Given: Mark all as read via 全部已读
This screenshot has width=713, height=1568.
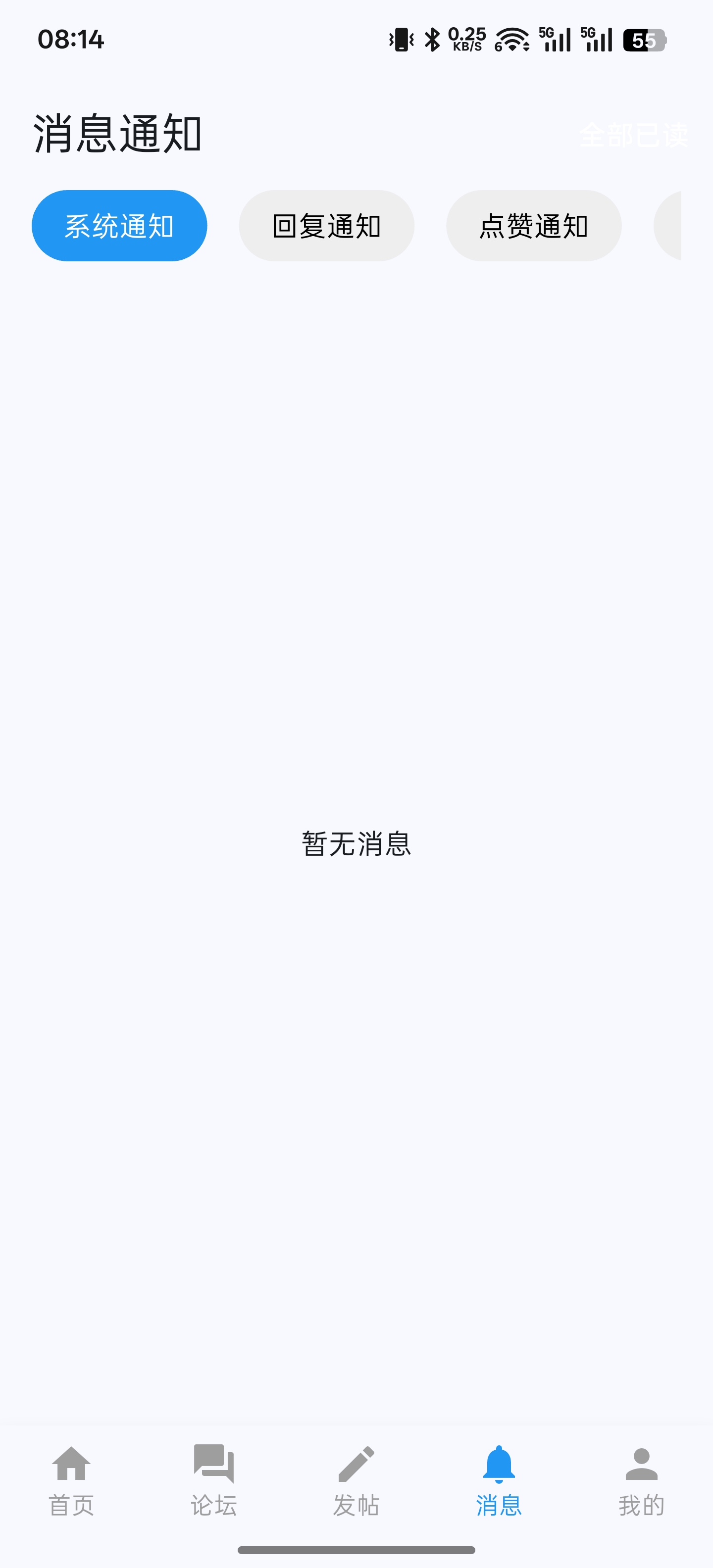Looking at the screenshot, I should [x=633, y=135].
